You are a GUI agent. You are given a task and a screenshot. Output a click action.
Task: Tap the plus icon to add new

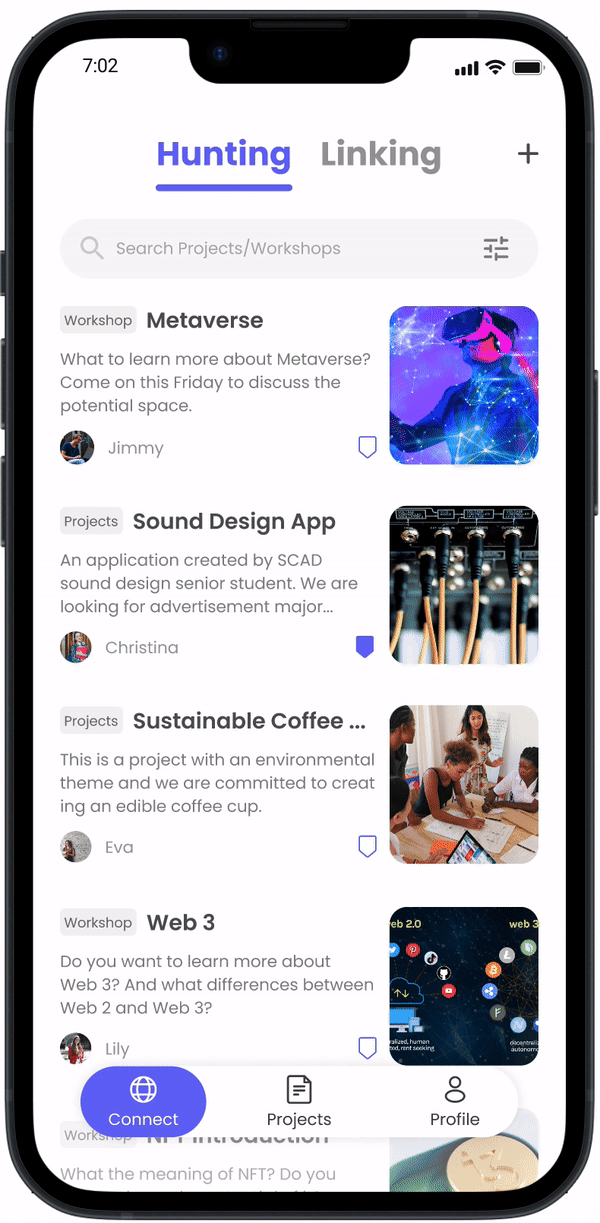click(x=528, y=154)
